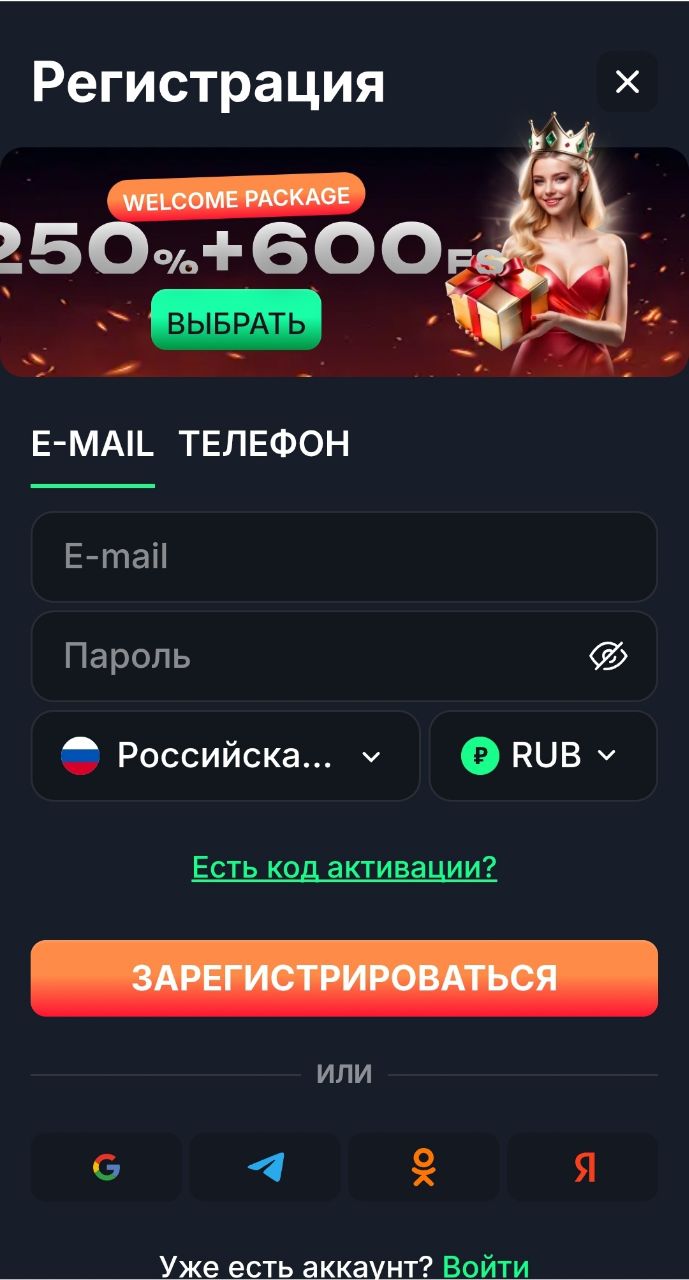The width and height of the screenshot is (689, 1280).
Task: Sign up with Odnoklassniki
Action: click(x=424, y=1167)
